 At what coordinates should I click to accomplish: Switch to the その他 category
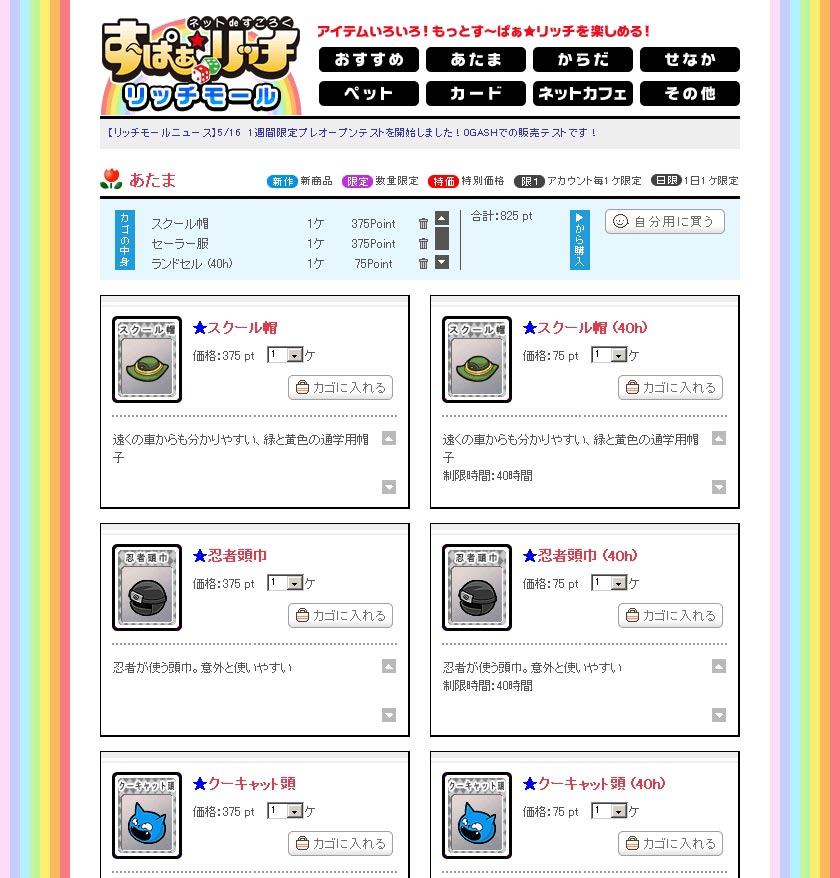689,94
